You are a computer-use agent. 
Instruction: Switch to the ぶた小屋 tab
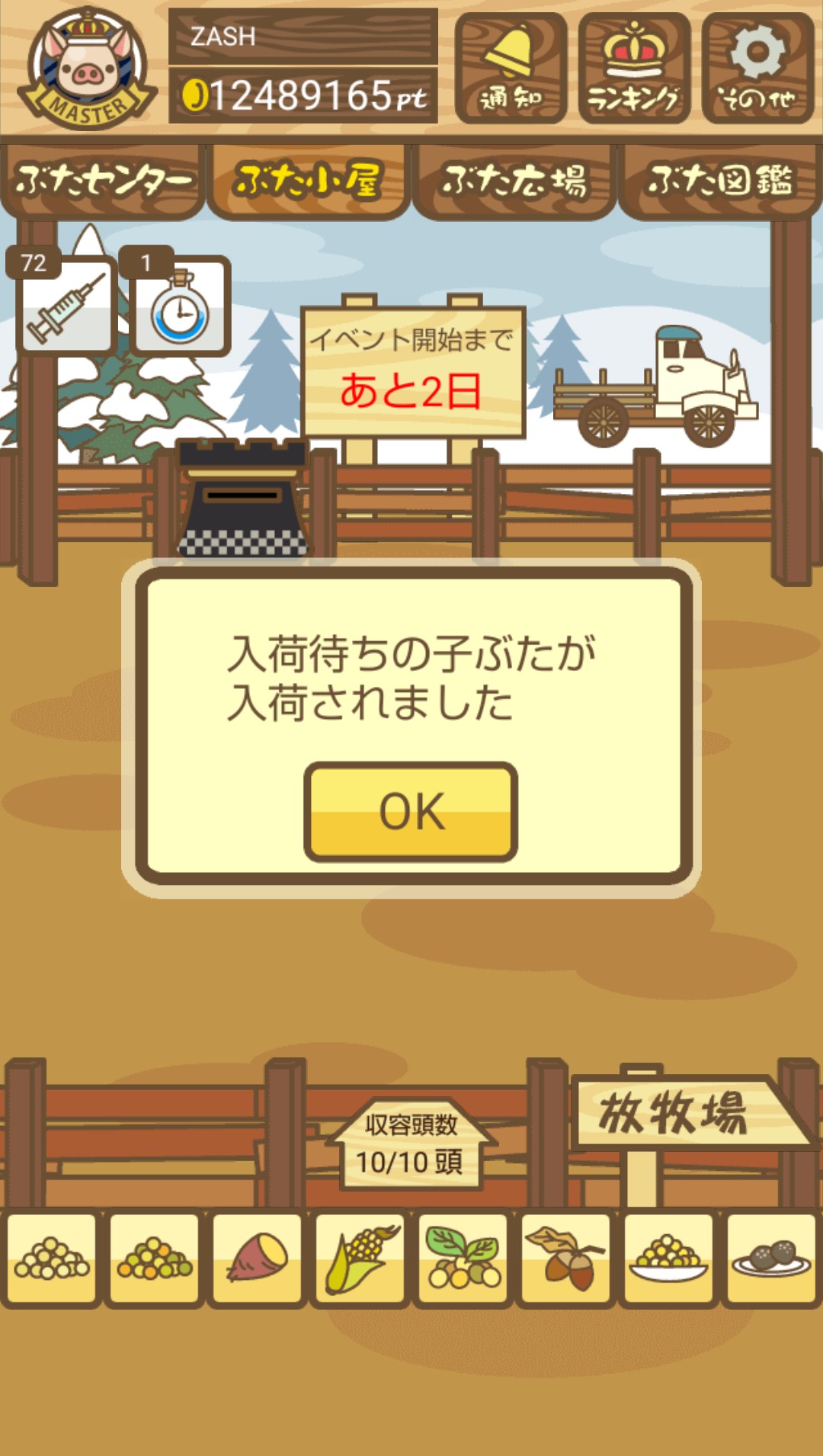(x=308, y=181)
